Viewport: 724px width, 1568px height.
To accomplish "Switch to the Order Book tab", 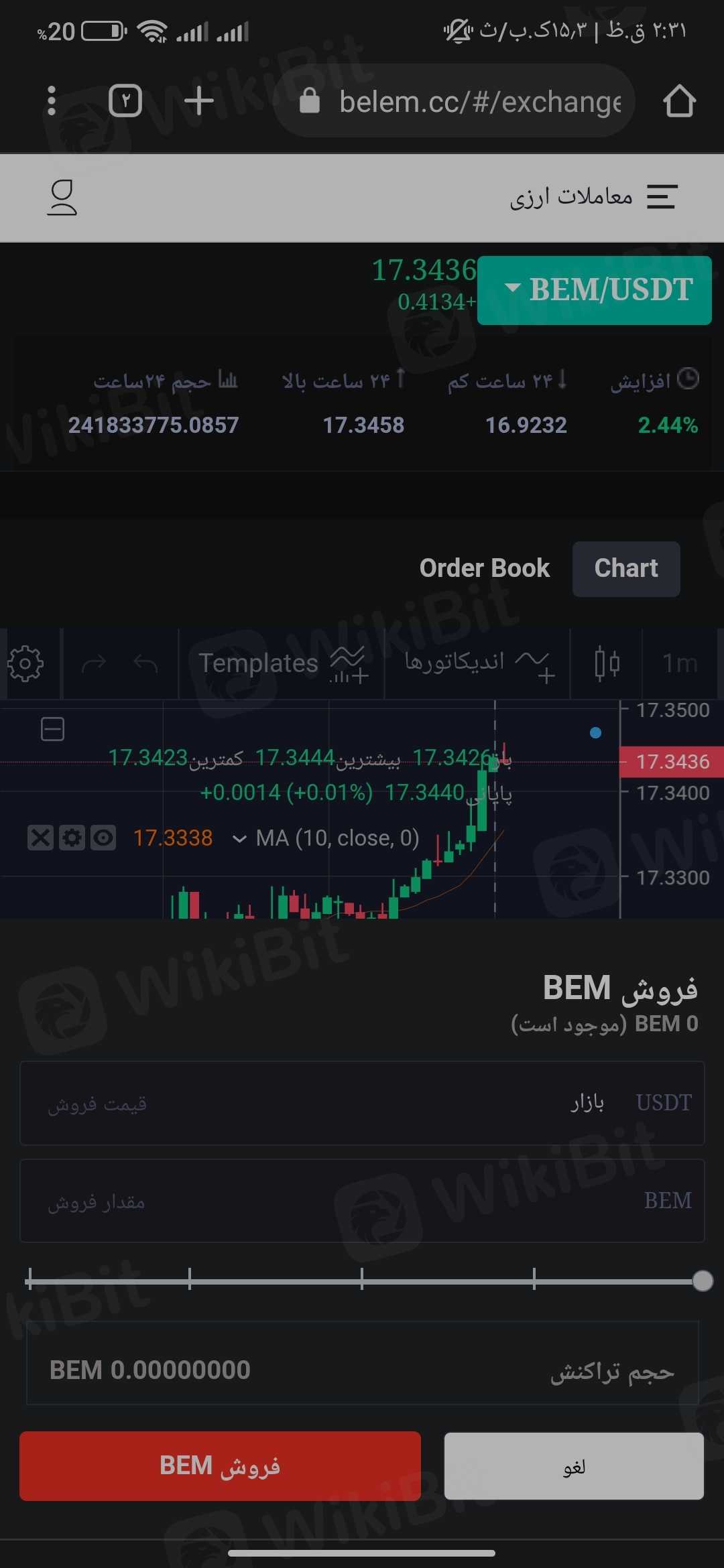I will point(484,568).
